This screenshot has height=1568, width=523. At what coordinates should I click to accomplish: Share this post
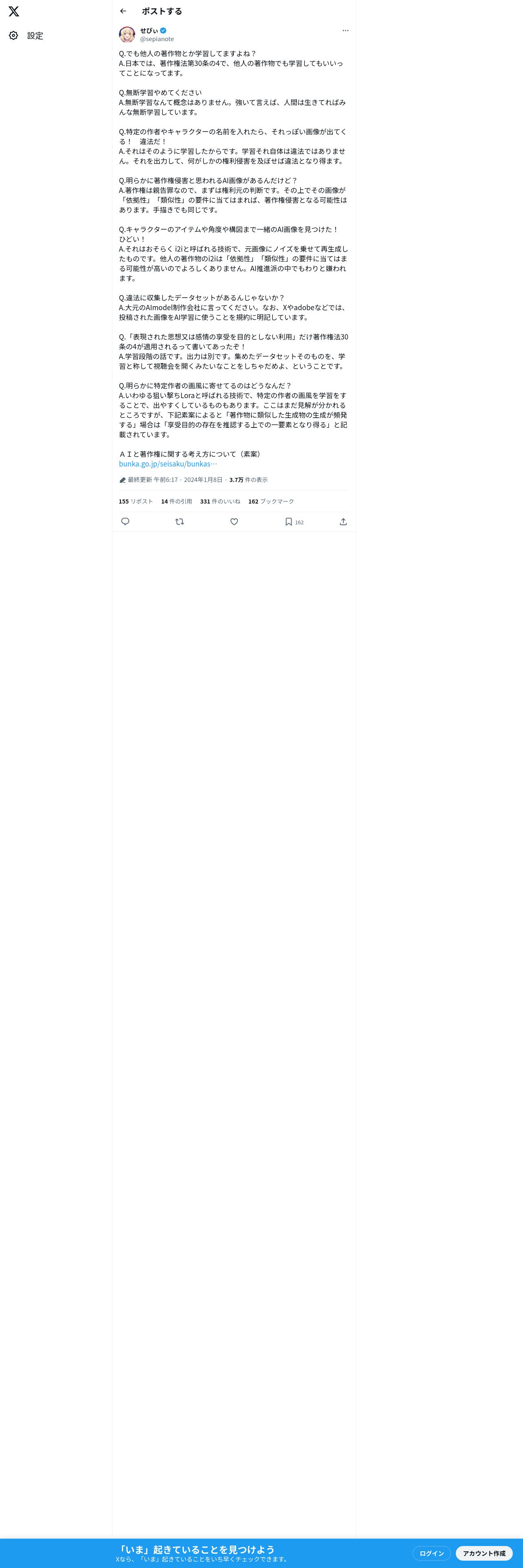tap(343, 522)
